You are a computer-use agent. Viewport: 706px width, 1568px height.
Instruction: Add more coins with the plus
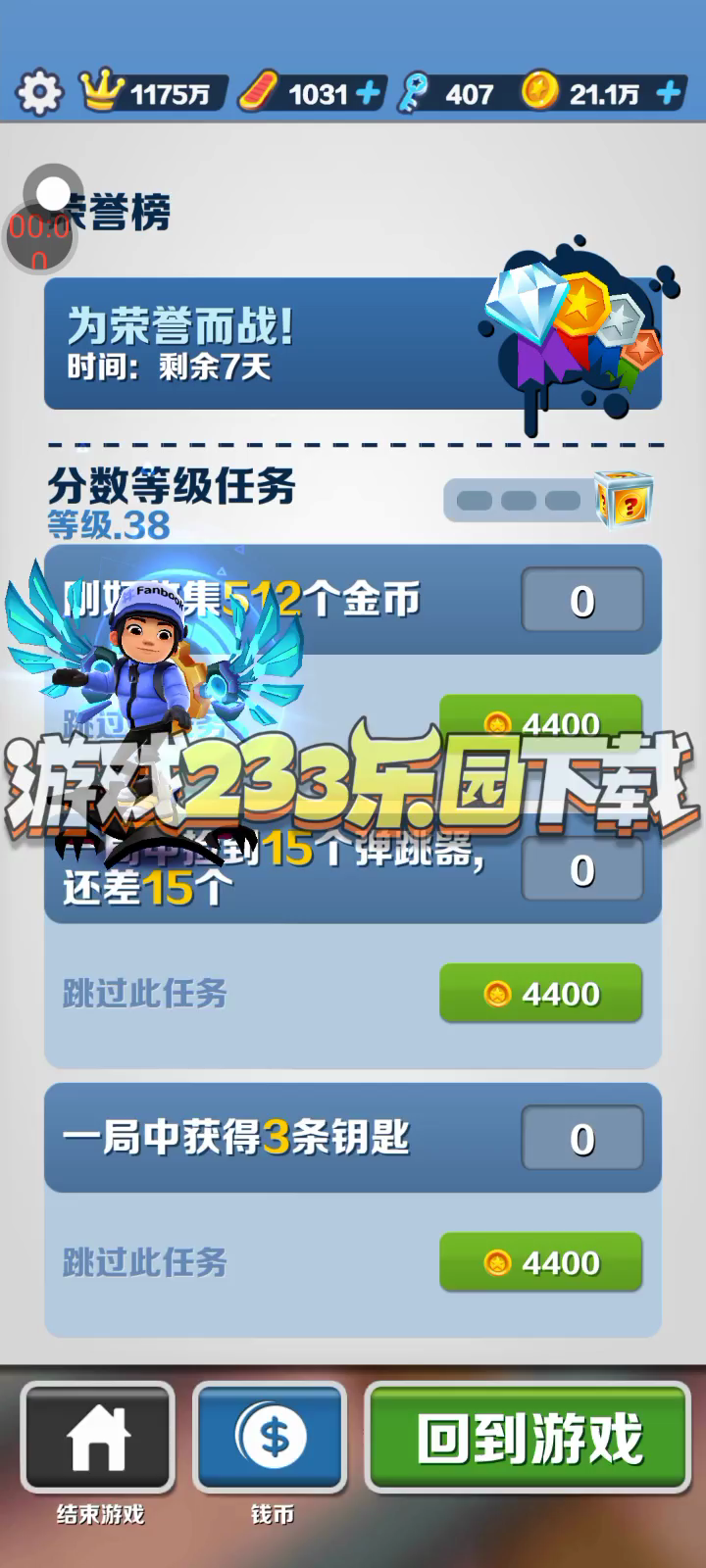tap(669, 93)
